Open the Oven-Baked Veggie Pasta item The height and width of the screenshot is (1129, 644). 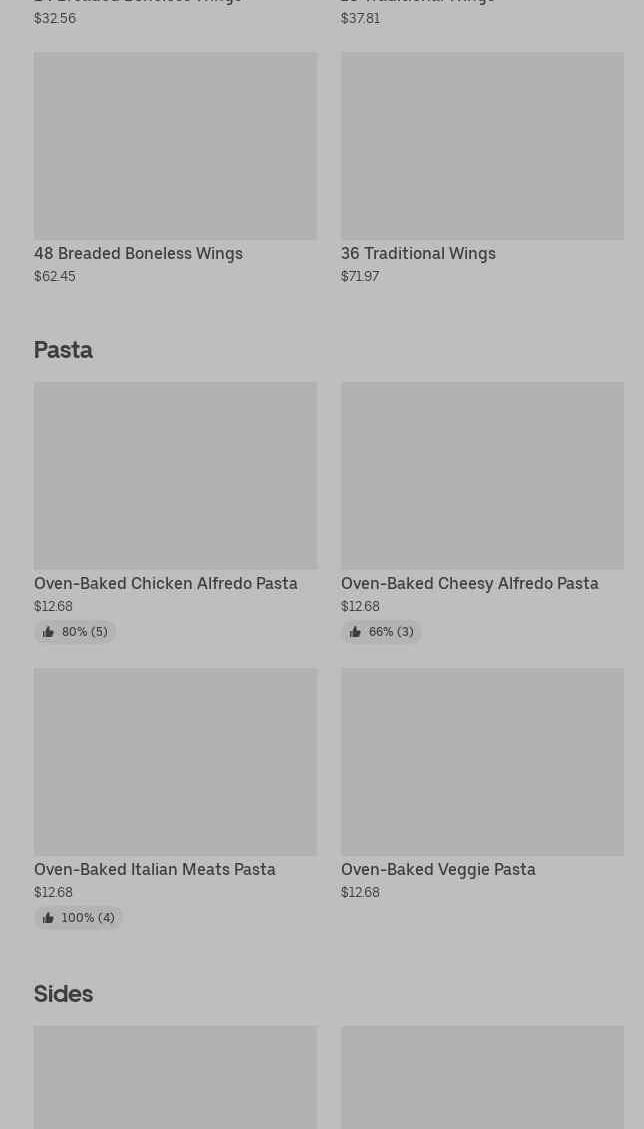click(x=482, y=784)
